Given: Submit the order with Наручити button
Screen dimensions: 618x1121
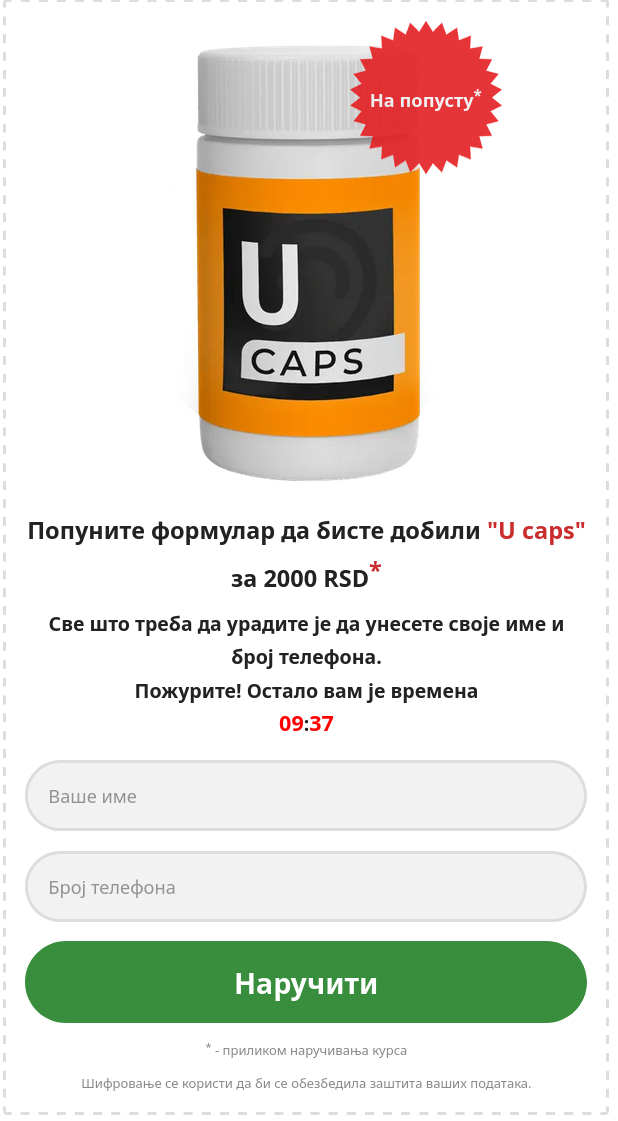Looking at the screenshot, I should tap(305, 982).
